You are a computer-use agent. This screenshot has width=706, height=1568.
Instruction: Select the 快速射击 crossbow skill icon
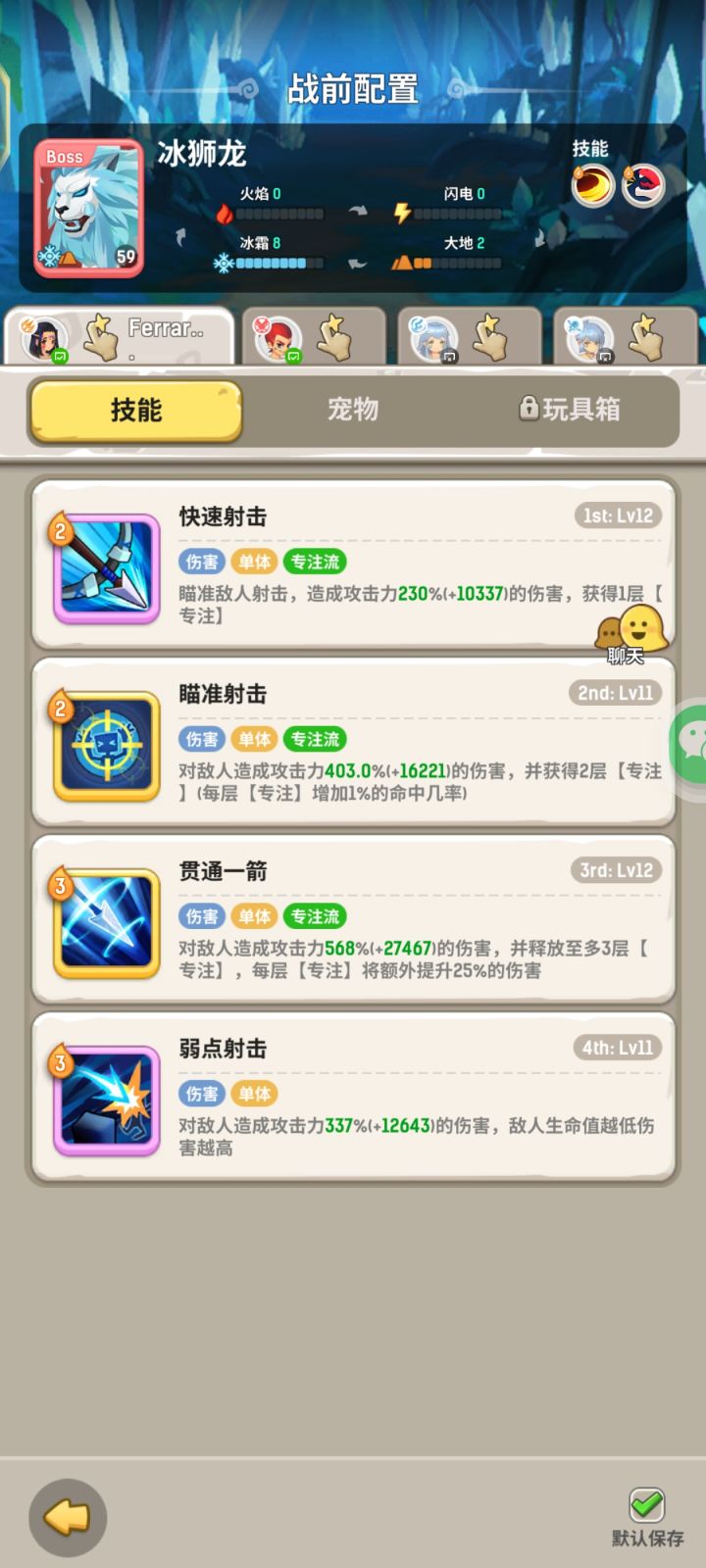click(x=105, y=568)
